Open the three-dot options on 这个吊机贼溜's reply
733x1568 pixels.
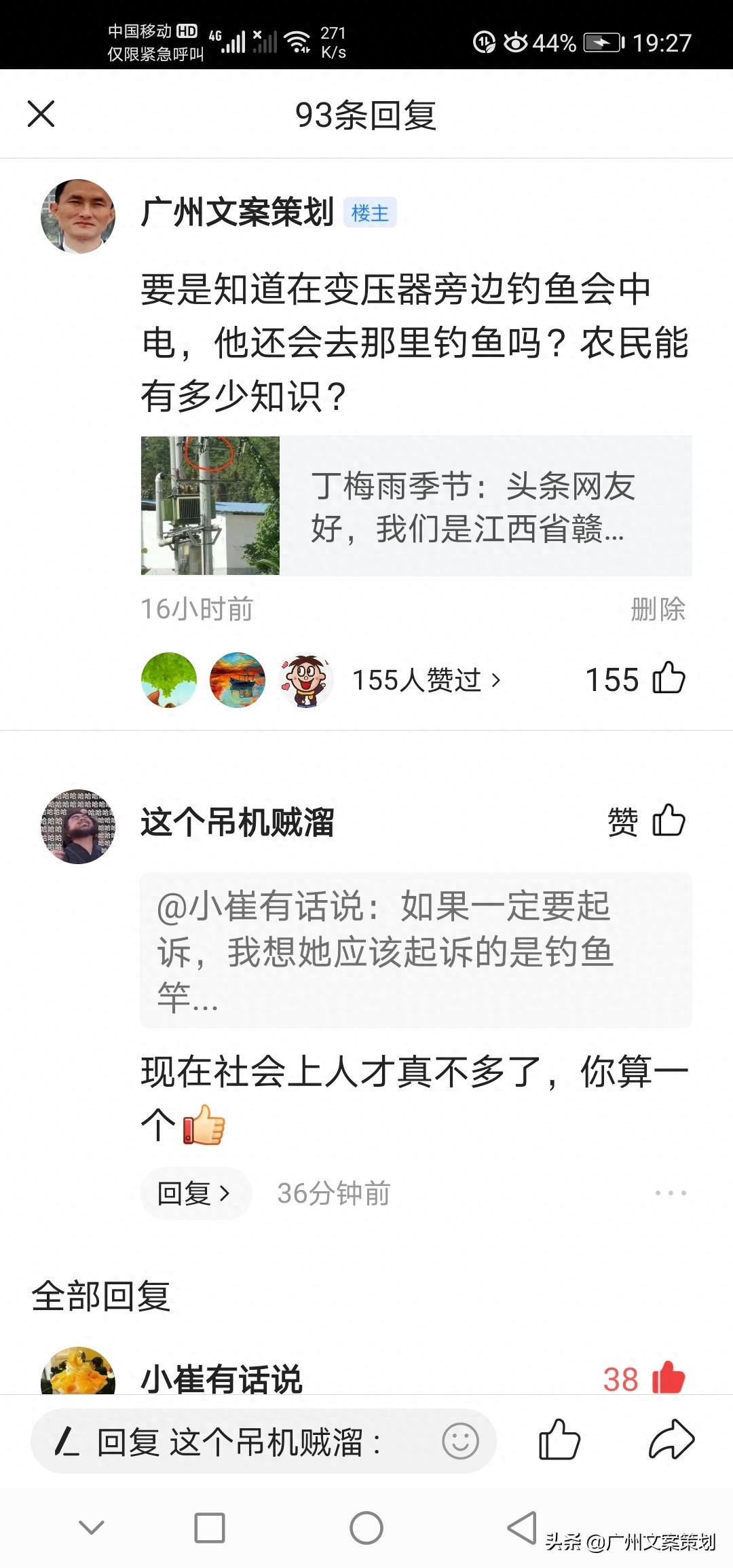click(x=670, y=1193)
